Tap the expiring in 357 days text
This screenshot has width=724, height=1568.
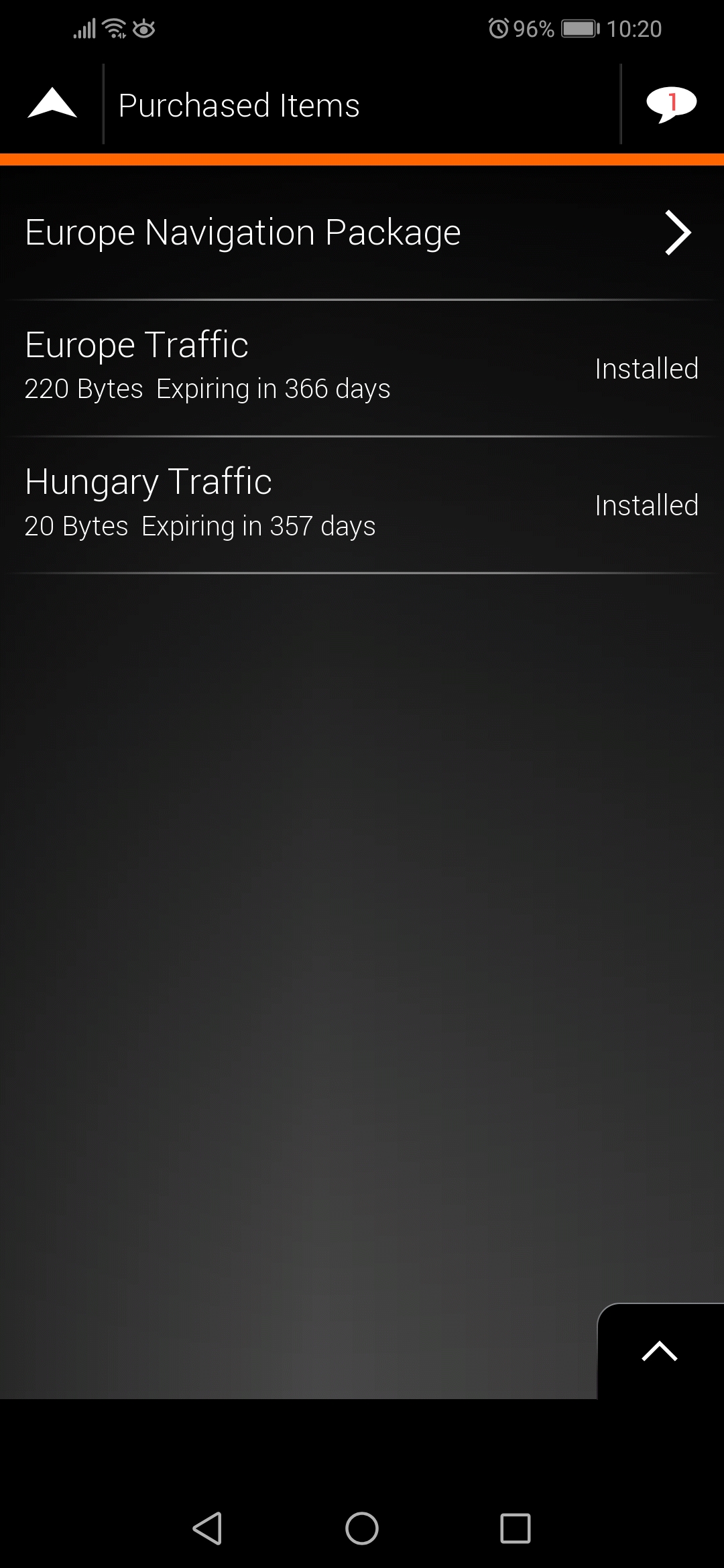pos(258,526)
